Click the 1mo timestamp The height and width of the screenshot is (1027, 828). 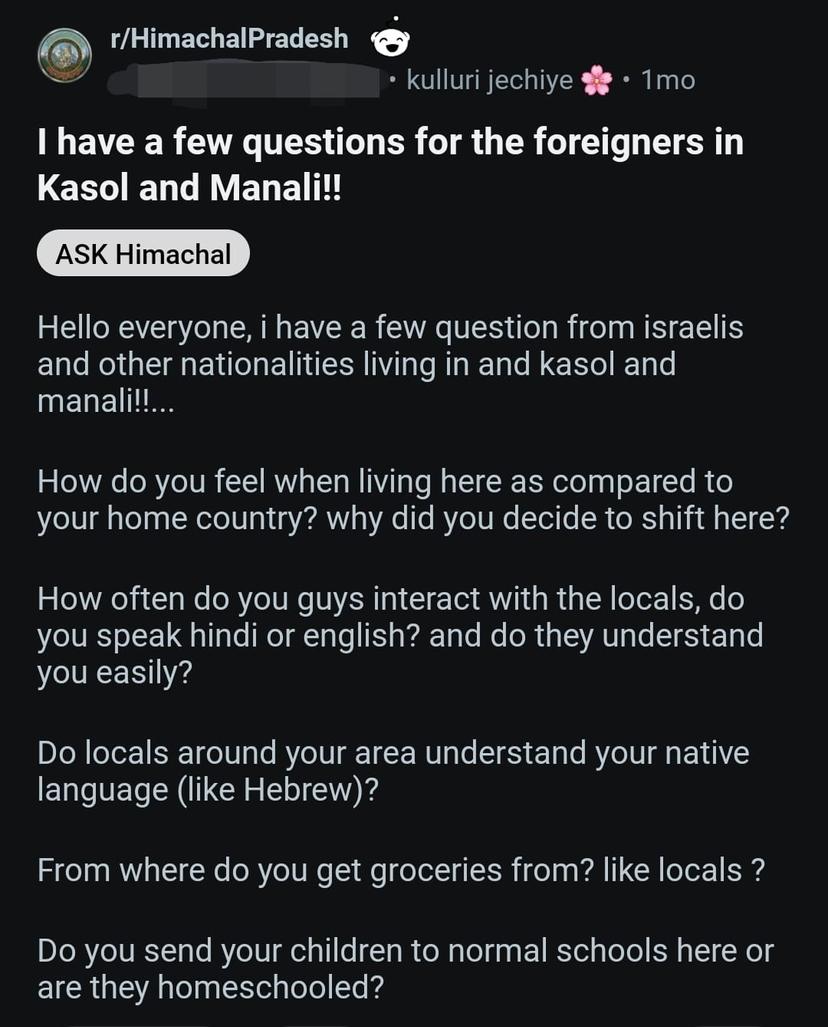pyautogui.click(x=668, y=80)
